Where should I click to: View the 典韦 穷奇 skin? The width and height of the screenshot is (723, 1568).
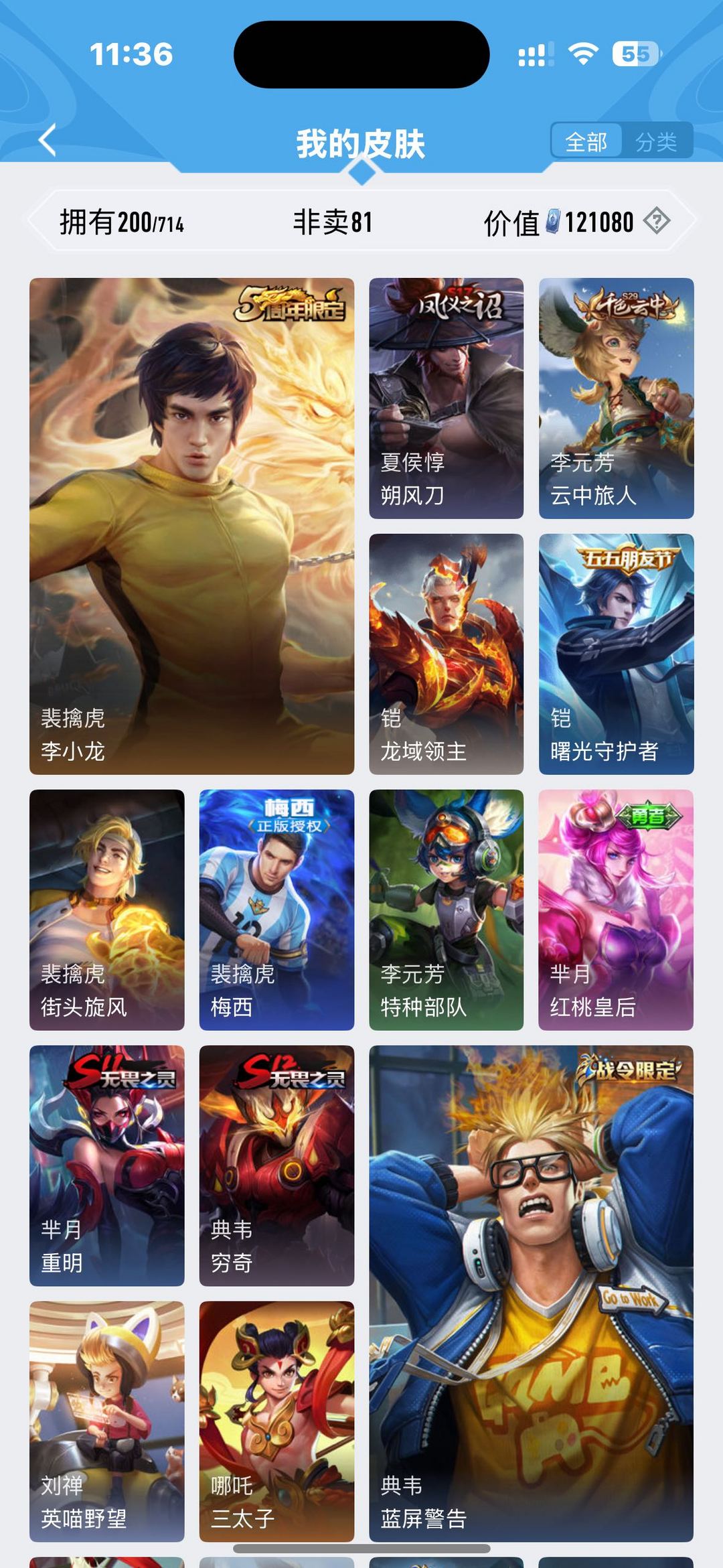[276, 1165]
